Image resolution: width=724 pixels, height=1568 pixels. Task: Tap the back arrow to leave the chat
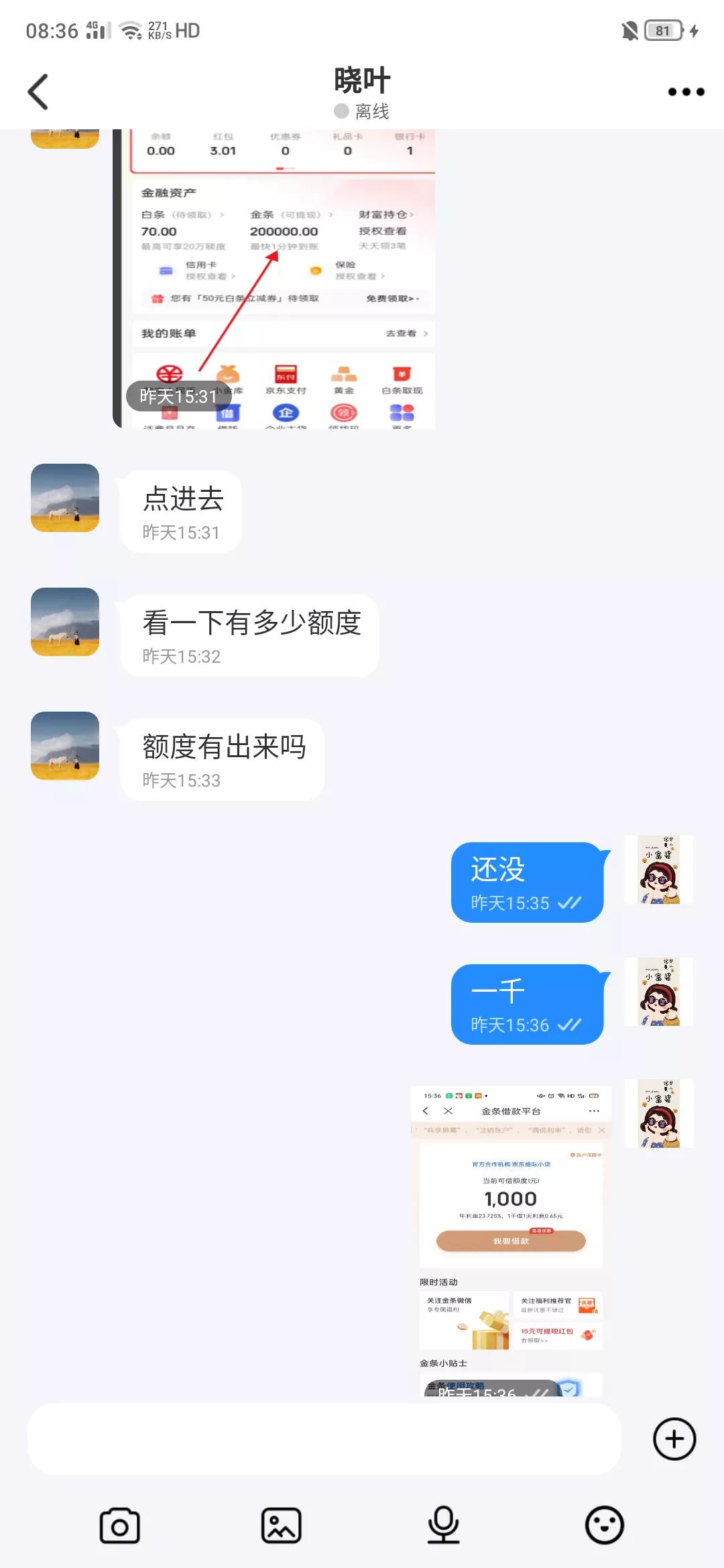(38, 90)
